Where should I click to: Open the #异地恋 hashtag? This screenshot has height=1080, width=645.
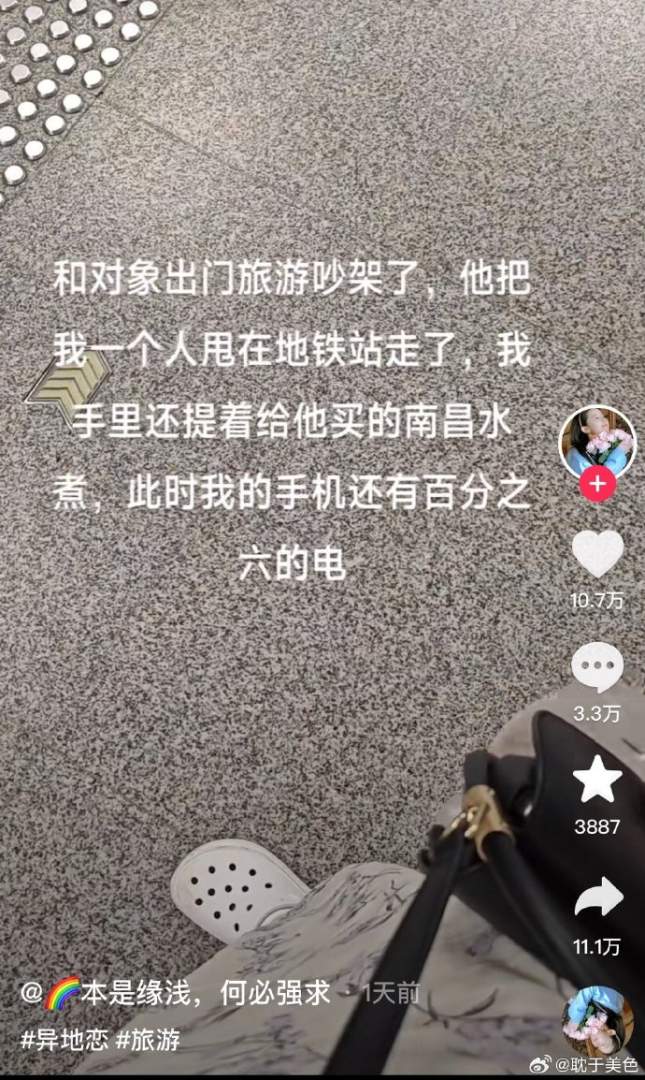[64, 1039]
